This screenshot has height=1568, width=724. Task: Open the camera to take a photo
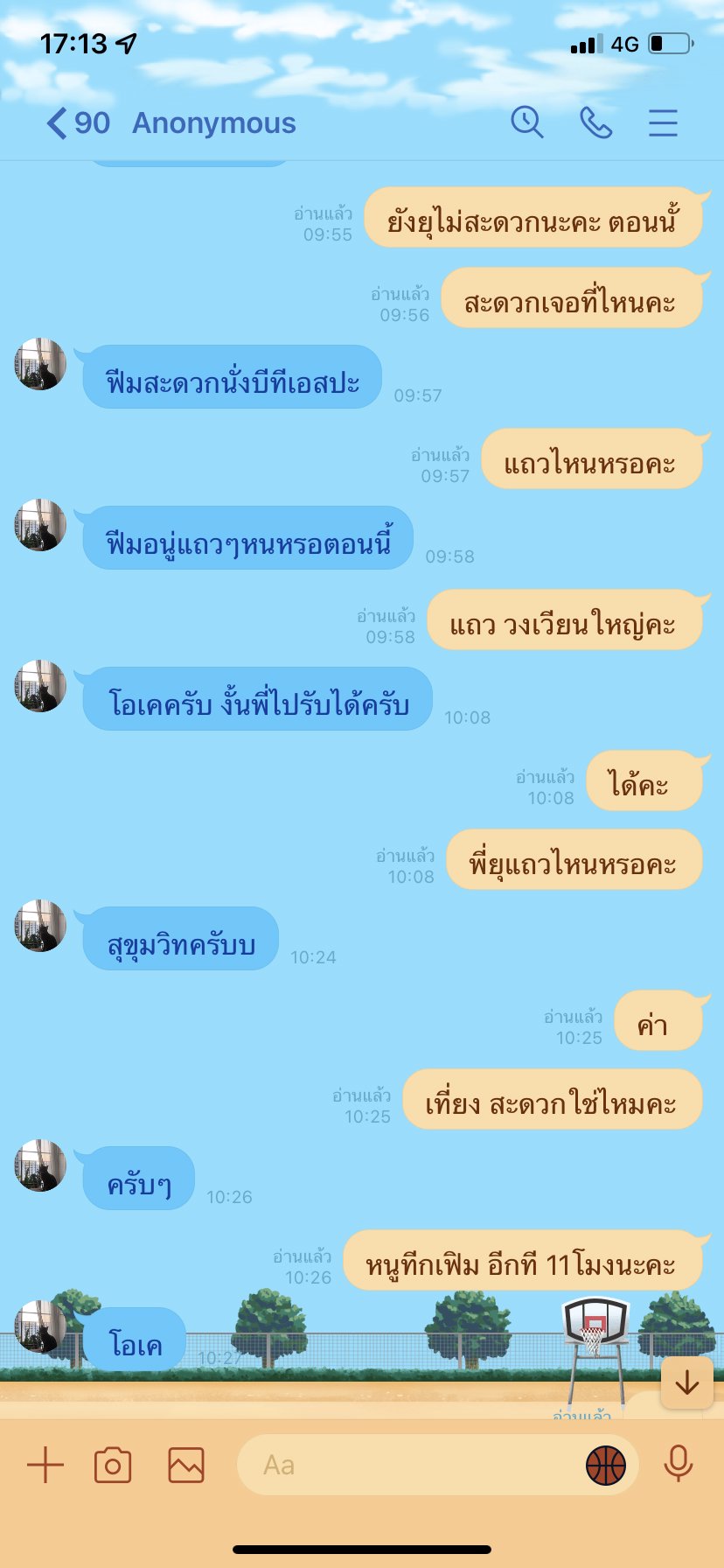point(113,1465)
